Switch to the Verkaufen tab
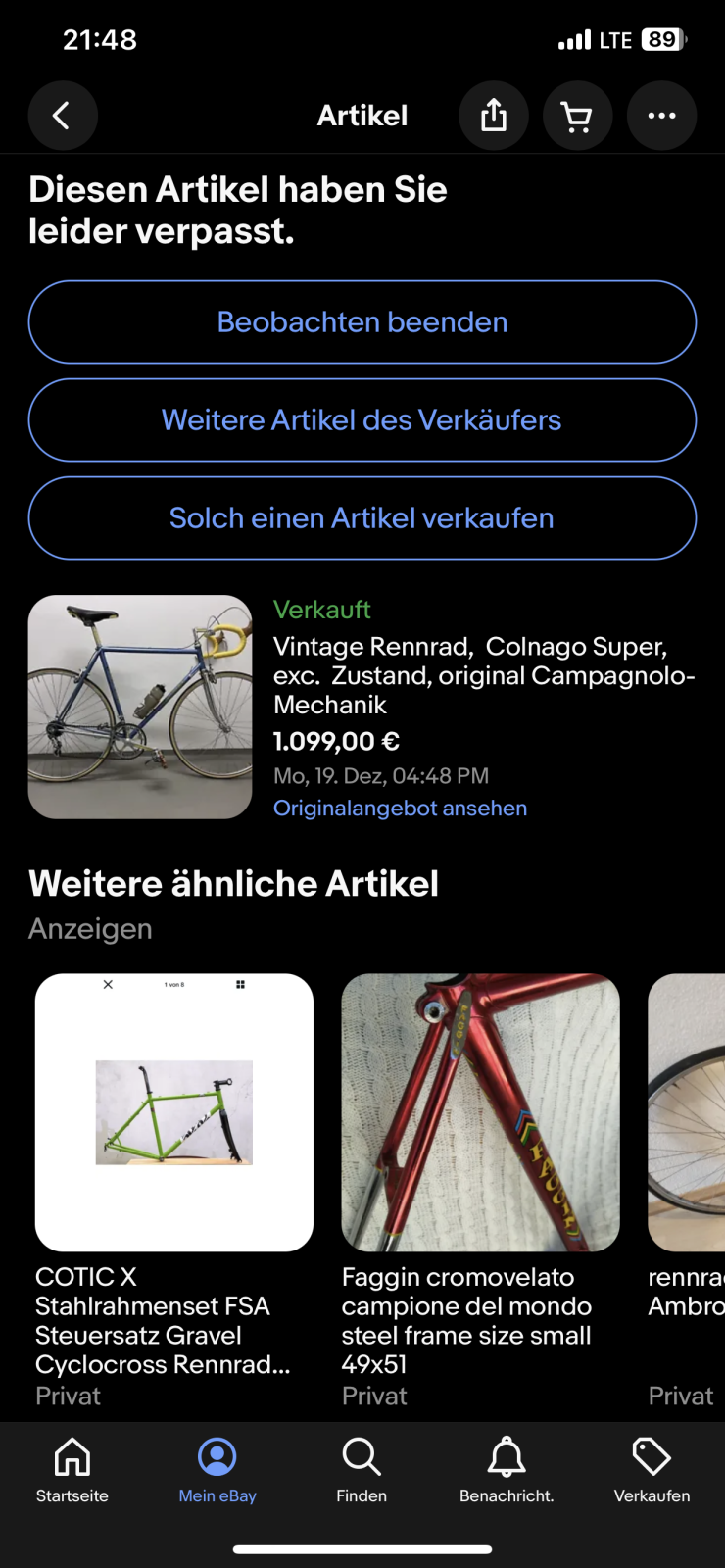Screen dimensions: 725x1568 click(652, 1469)
